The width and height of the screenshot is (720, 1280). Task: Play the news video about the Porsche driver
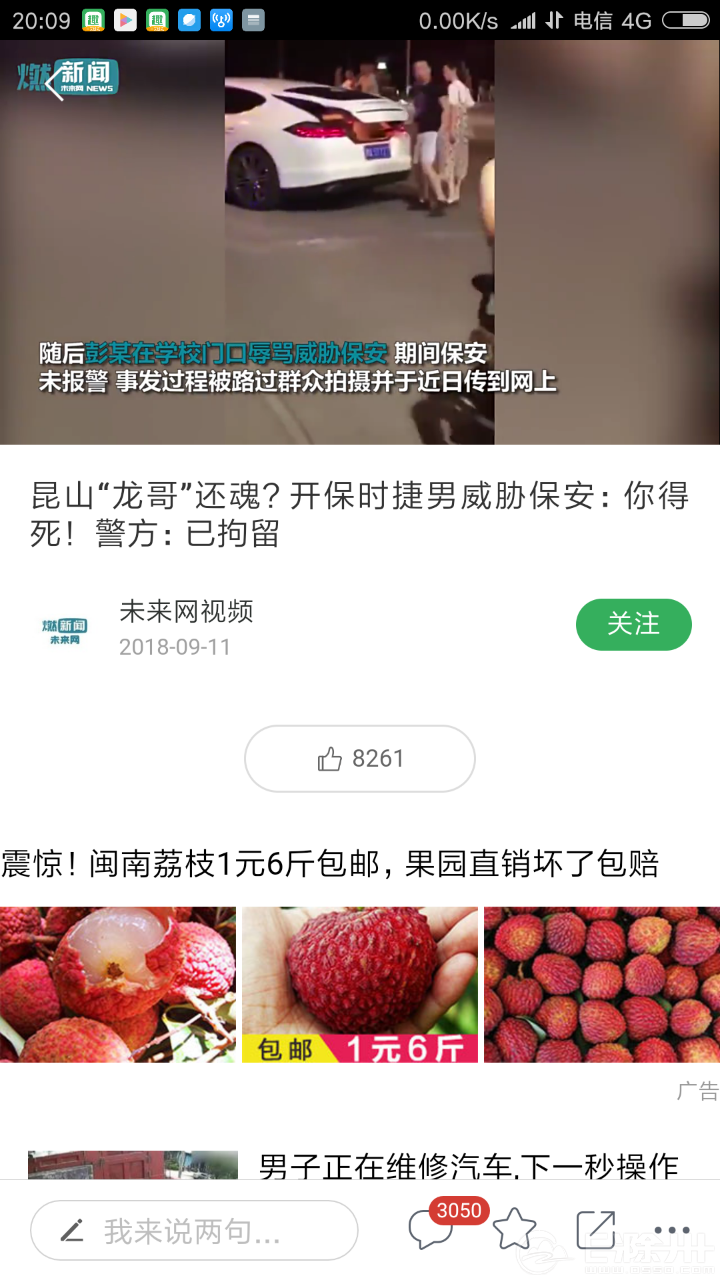click(x=360, y=242)
